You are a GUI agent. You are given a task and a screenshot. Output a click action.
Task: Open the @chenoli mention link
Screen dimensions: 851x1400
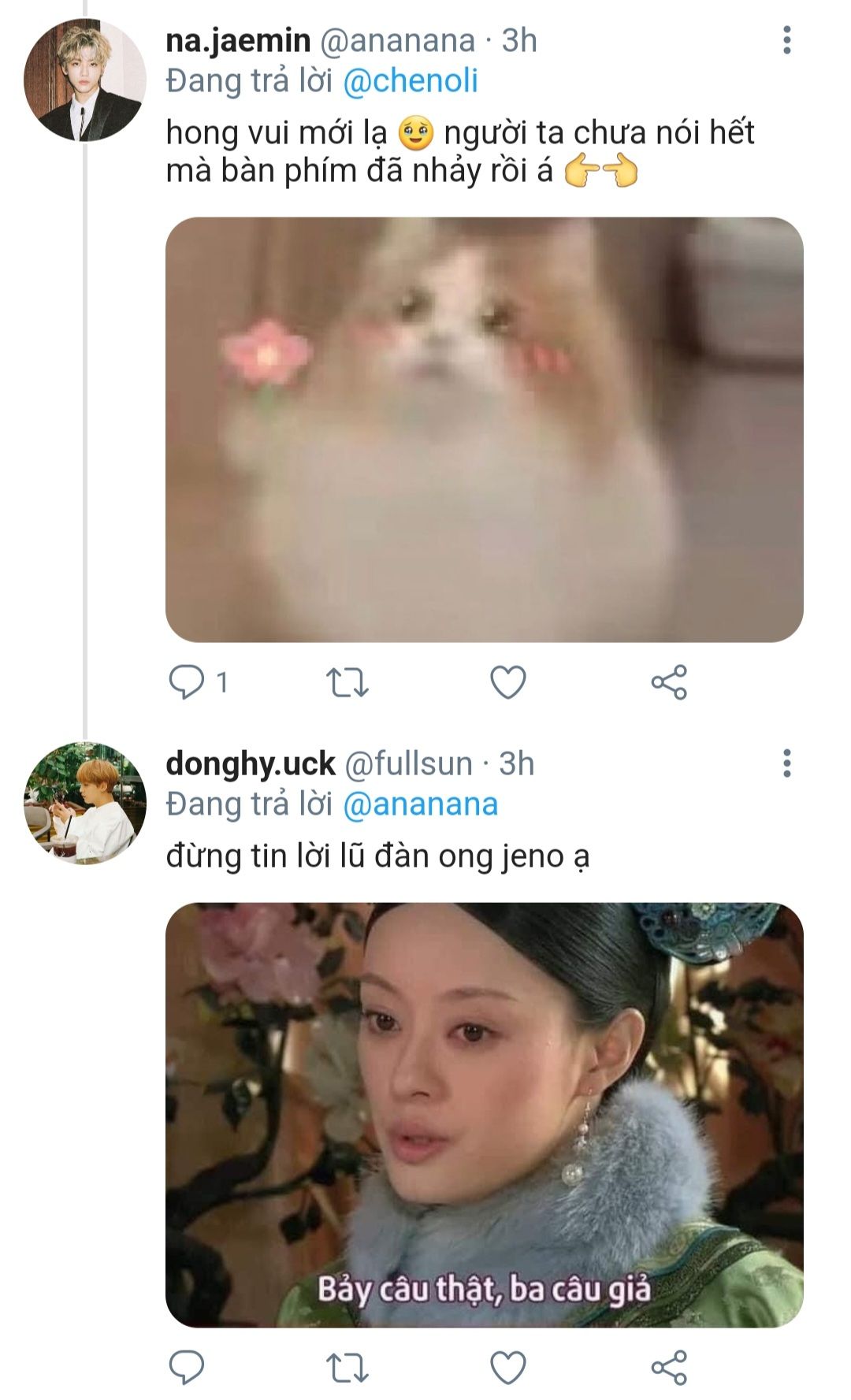[410, 81]
